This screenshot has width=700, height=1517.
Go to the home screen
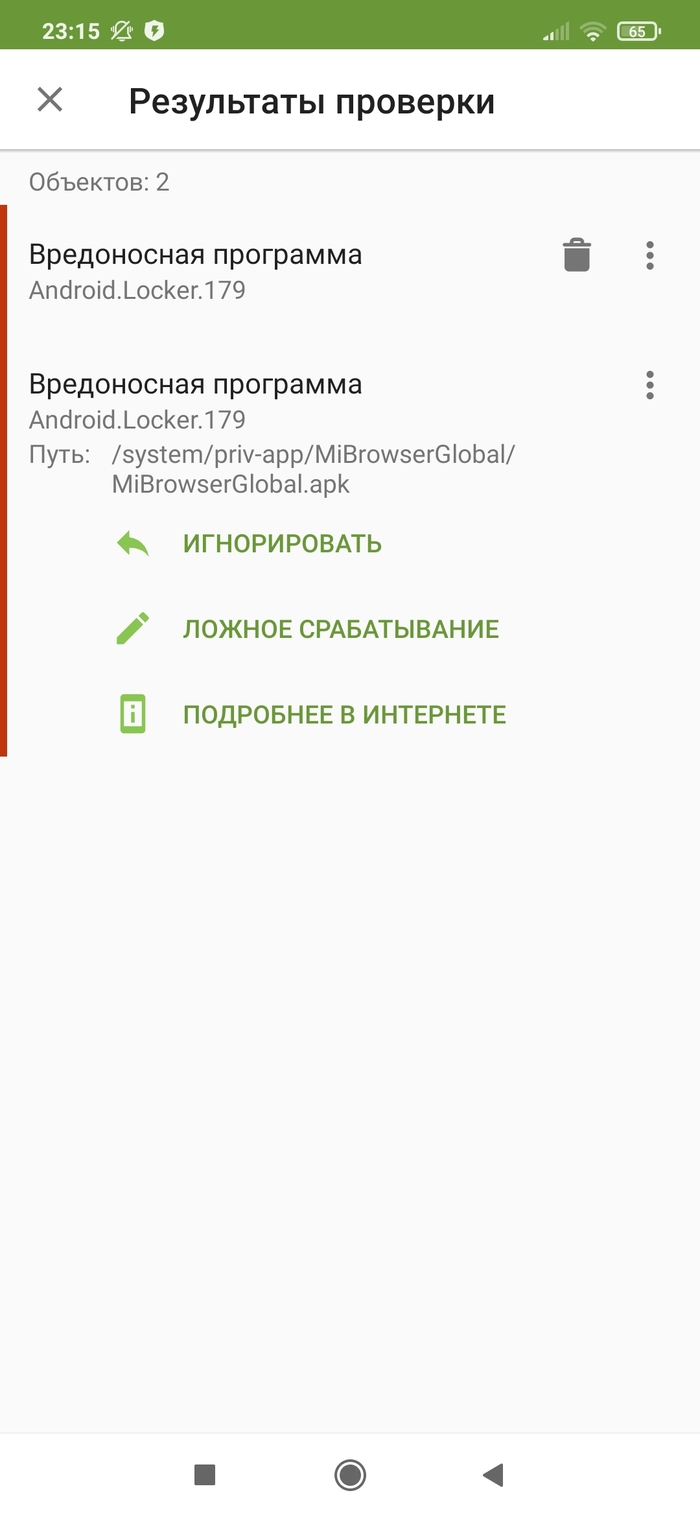(350, 1474)
